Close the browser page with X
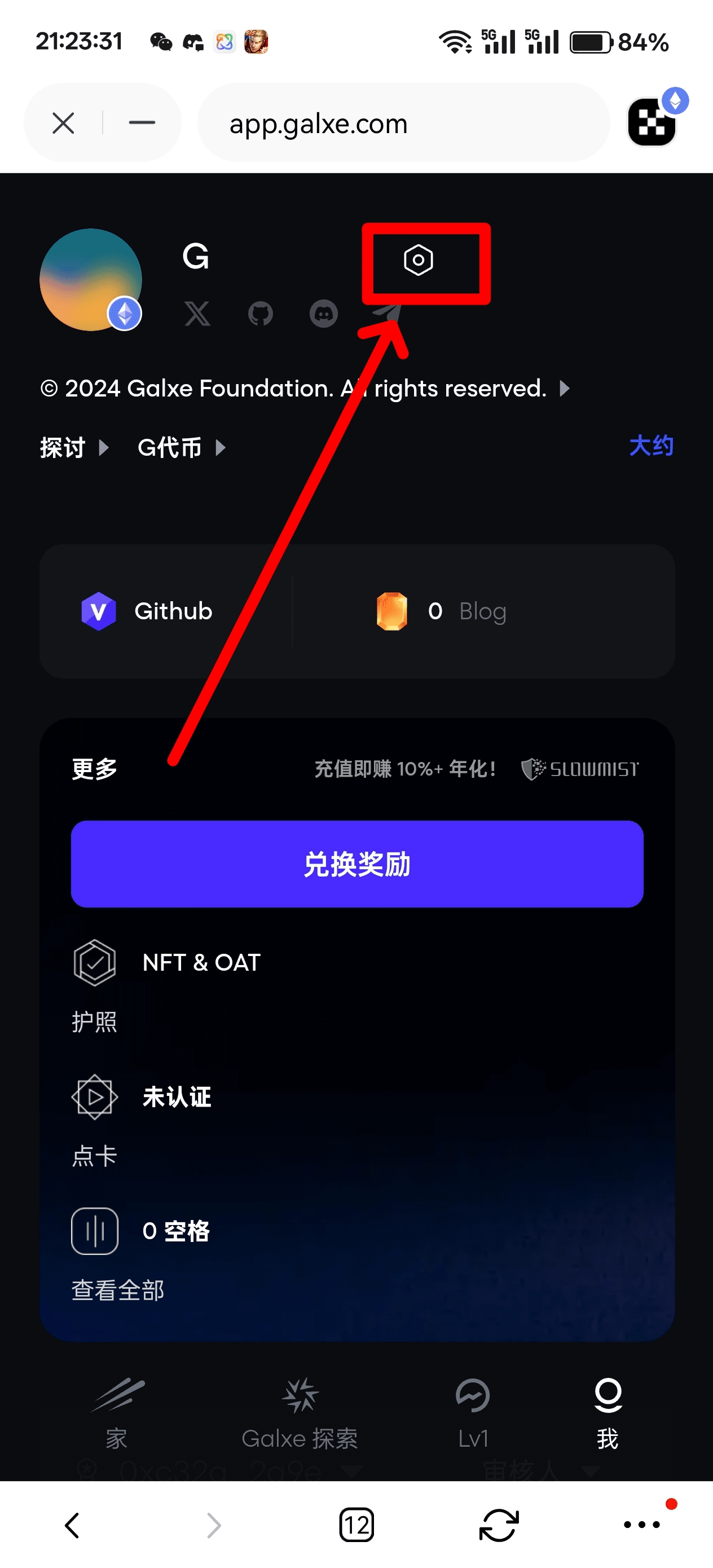 63,123
